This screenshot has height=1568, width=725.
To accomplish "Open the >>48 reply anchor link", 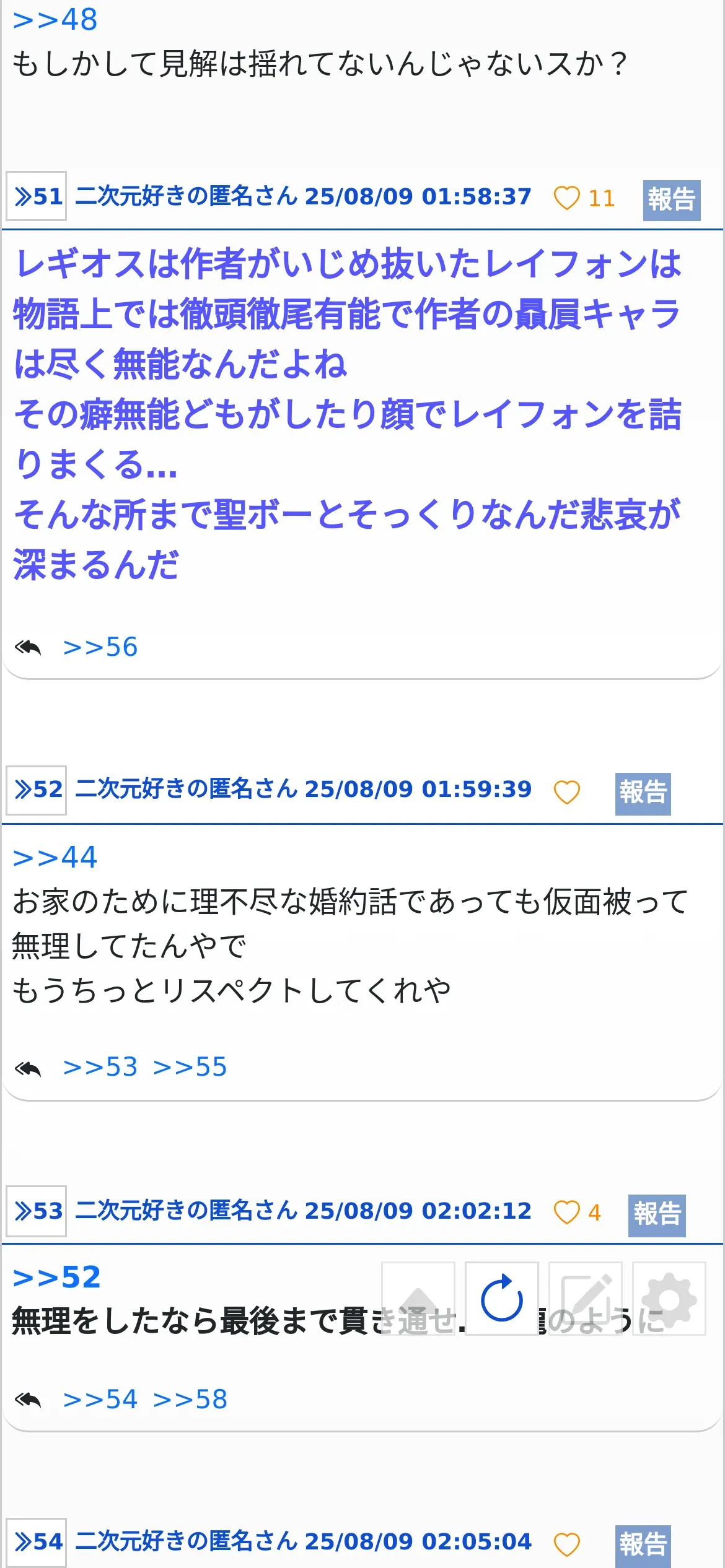I will [55, 20].
